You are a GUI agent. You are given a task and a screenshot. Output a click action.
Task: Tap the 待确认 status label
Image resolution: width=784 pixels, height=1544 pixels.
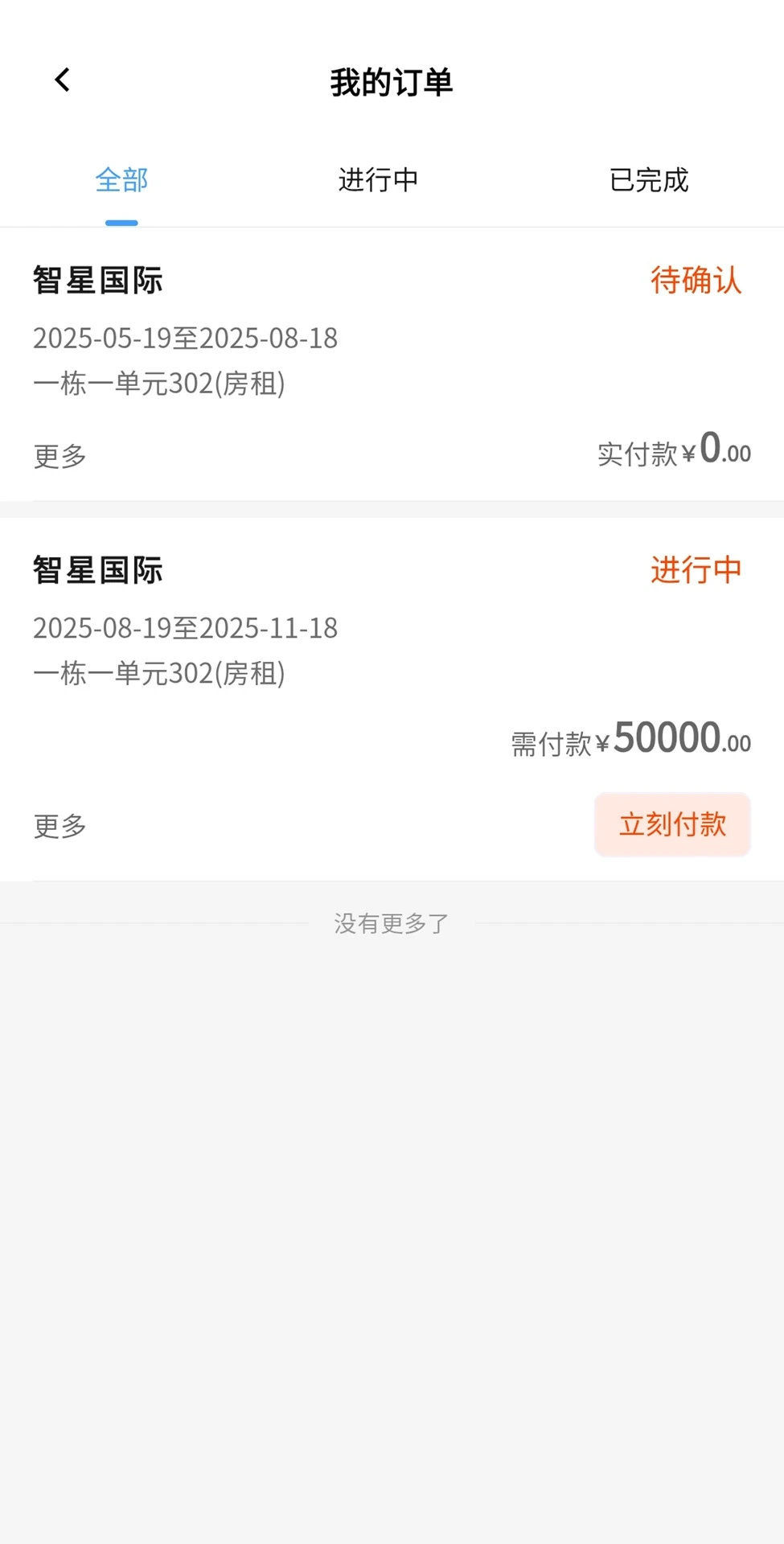(696, 281)
